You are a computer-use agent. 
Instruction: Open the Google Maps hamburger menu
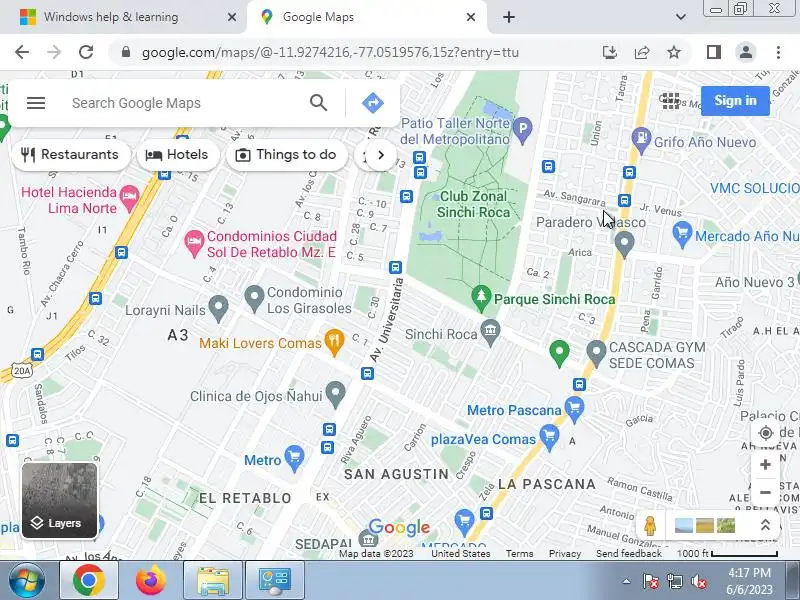pyautogui.click(x=36, y=103)
